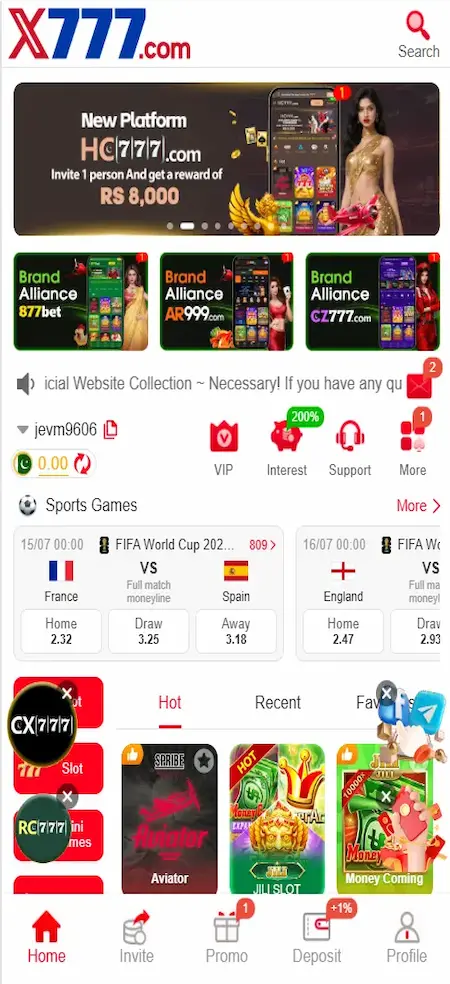Refresh the balance amount
Viewport: 450px width, 984px height.
[82, 464]
